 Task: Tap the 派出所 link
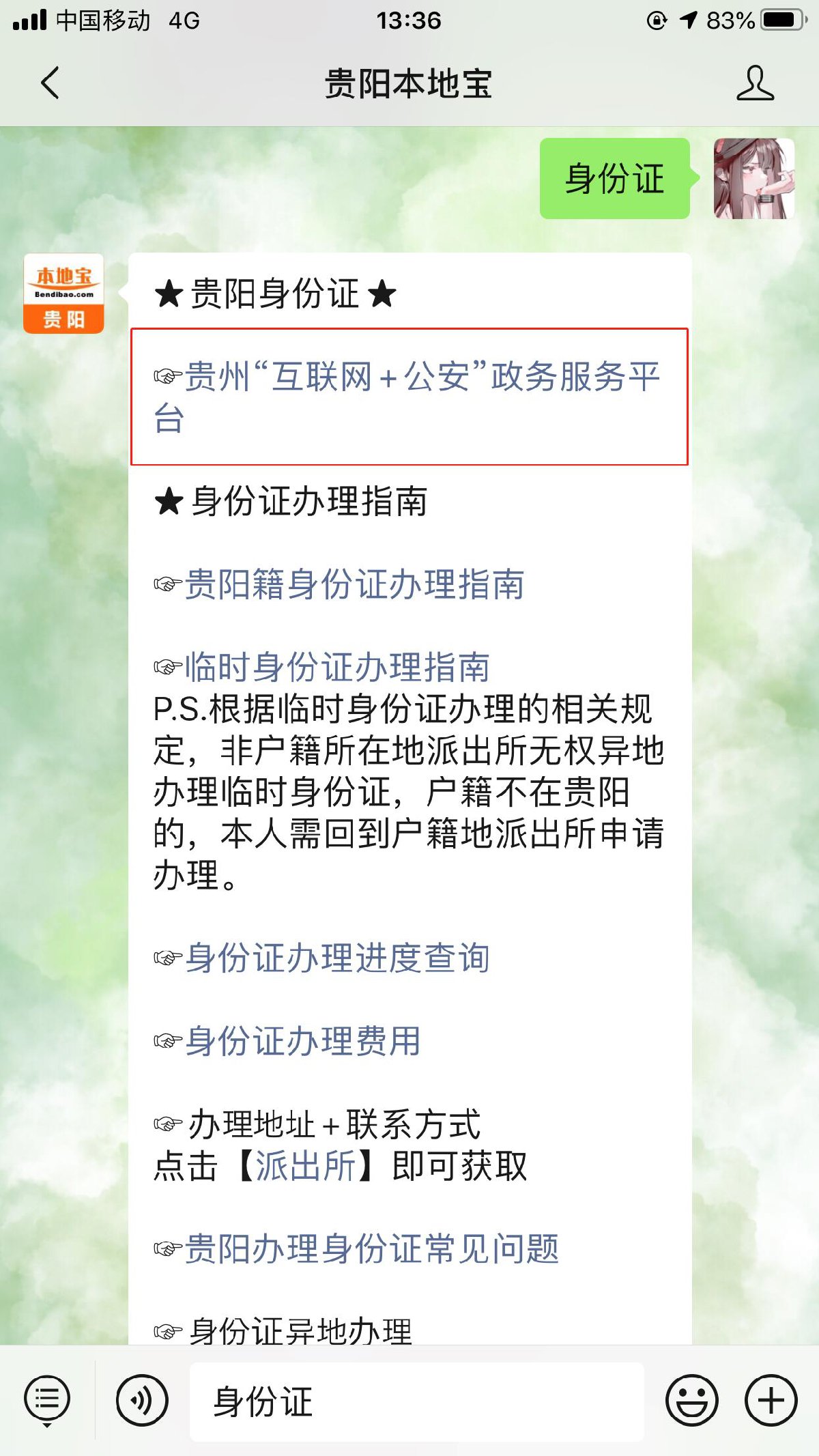(x=306, y=1166)
